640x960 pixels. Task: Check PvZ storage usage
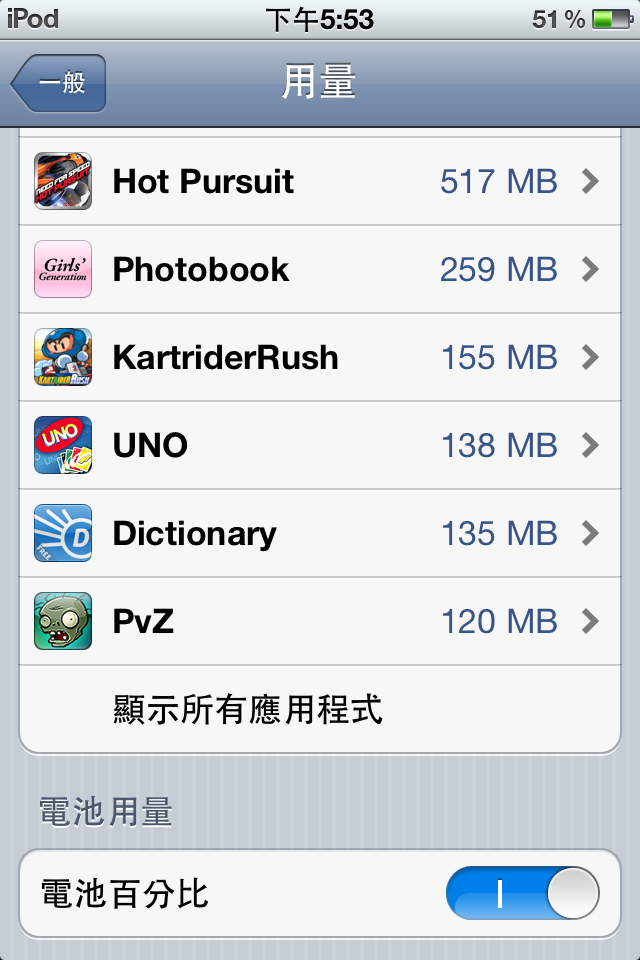coord(320,622)
